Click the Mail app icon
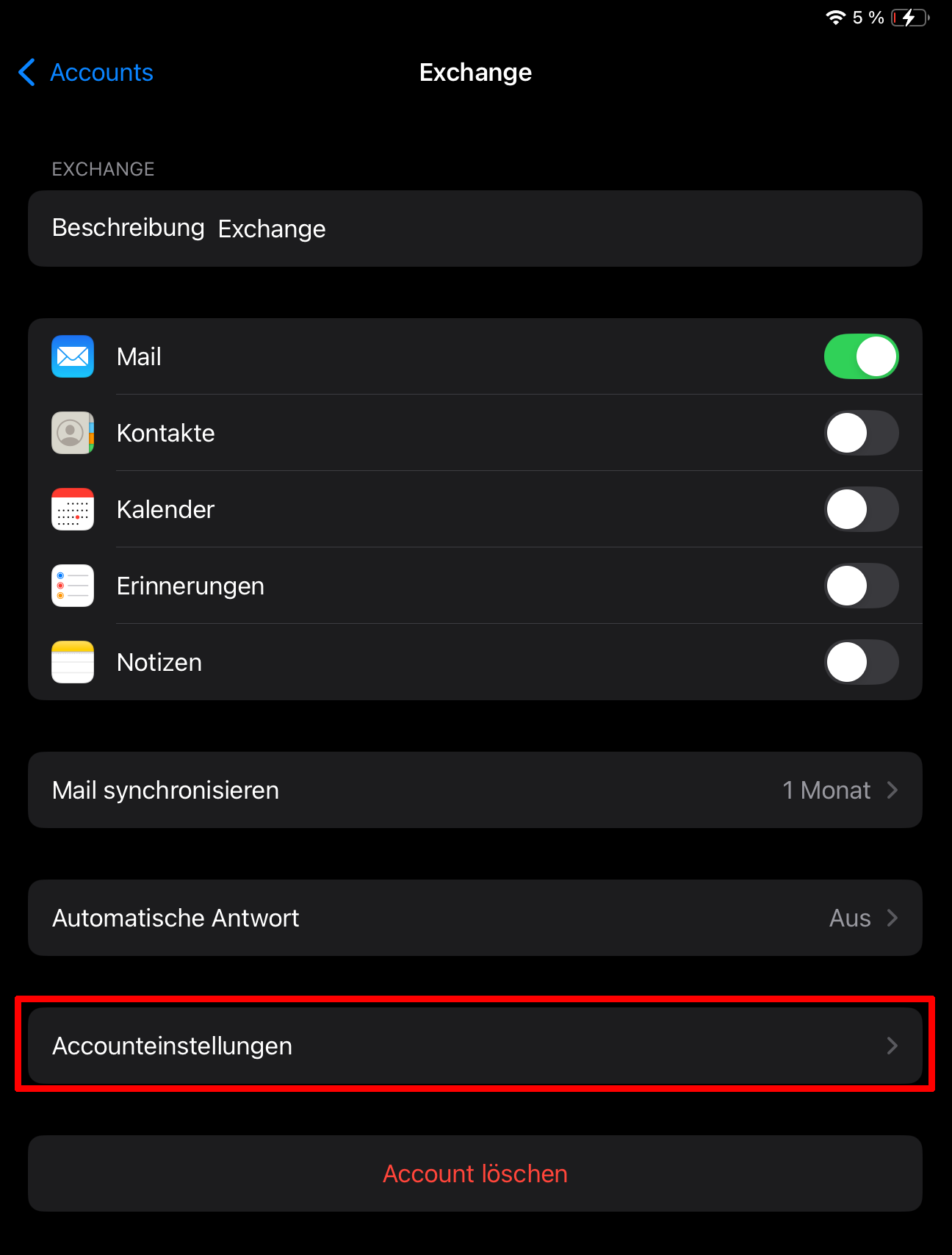952x1255 pixels. tap(72, 356)
